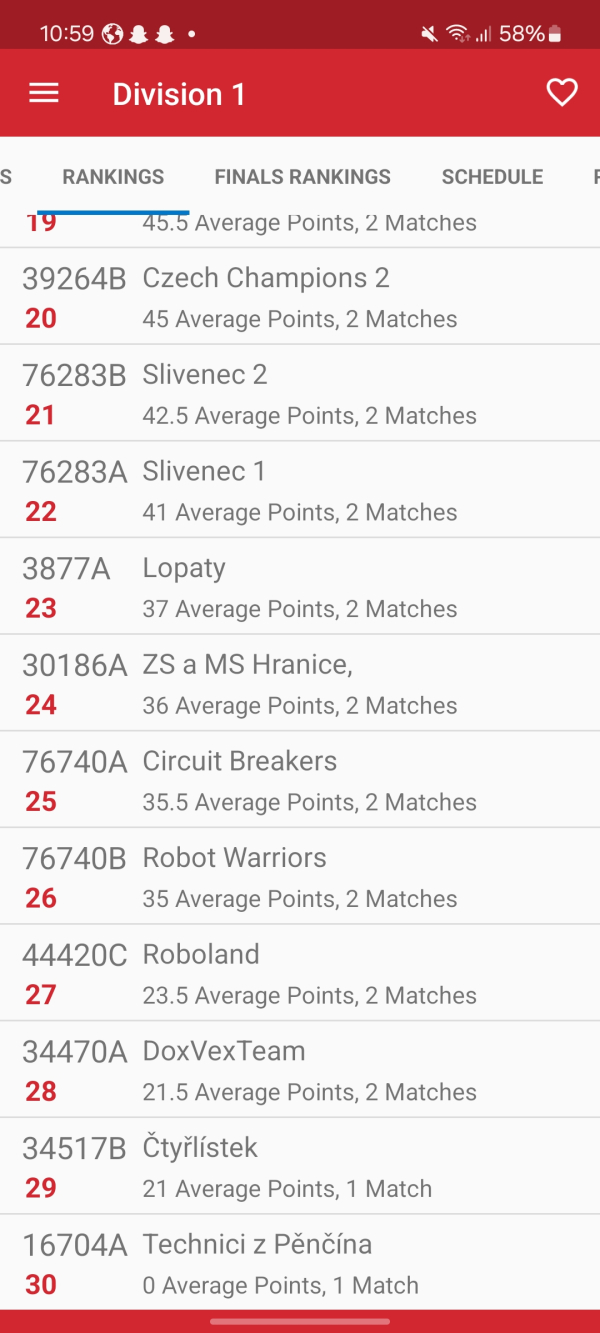Open team 34470A DoxVexTeam
Image resolution: width=600 pixels, height=1333 pixels.
pyautogui.click(x=300, y=1070)
